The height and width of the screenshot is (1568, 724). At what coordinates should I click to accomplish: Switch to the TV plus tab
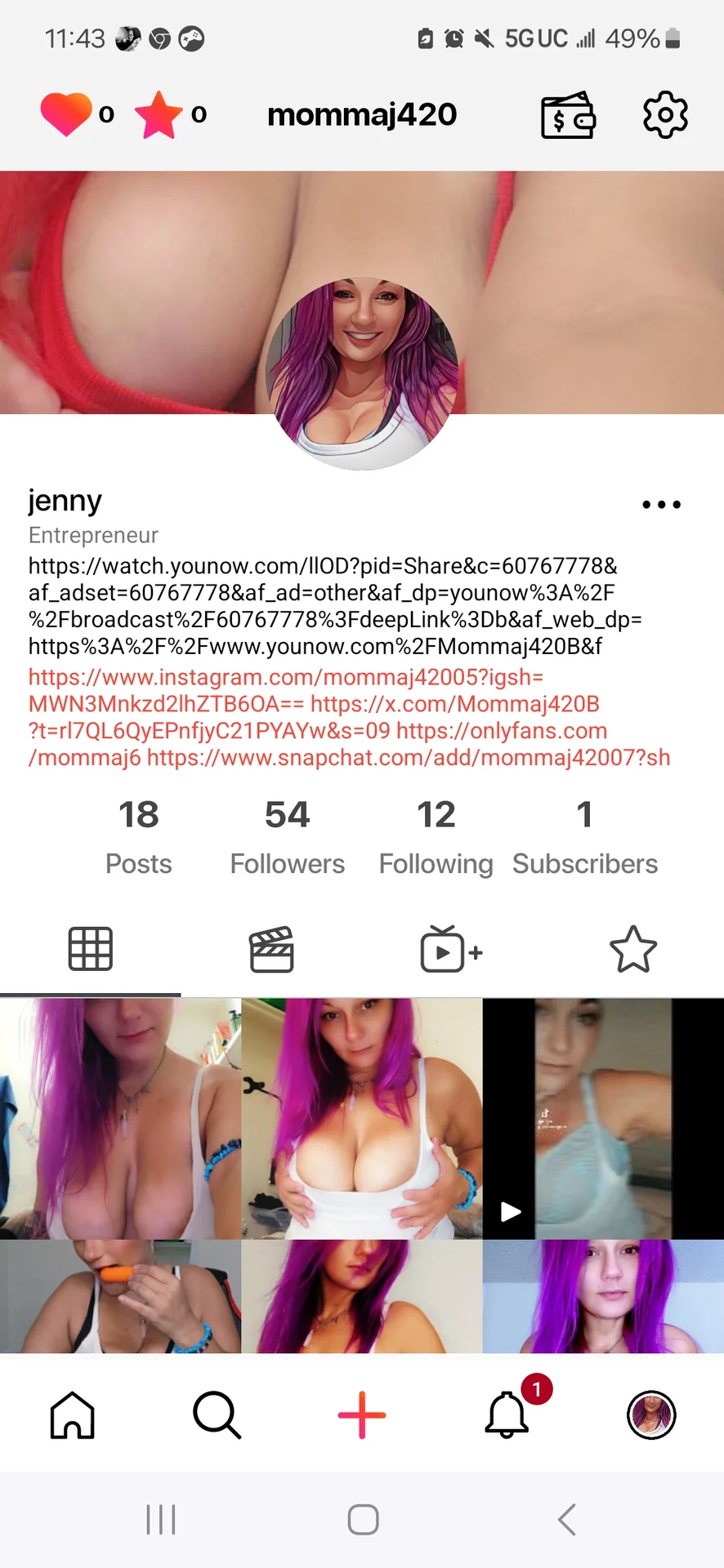point(452,950)
